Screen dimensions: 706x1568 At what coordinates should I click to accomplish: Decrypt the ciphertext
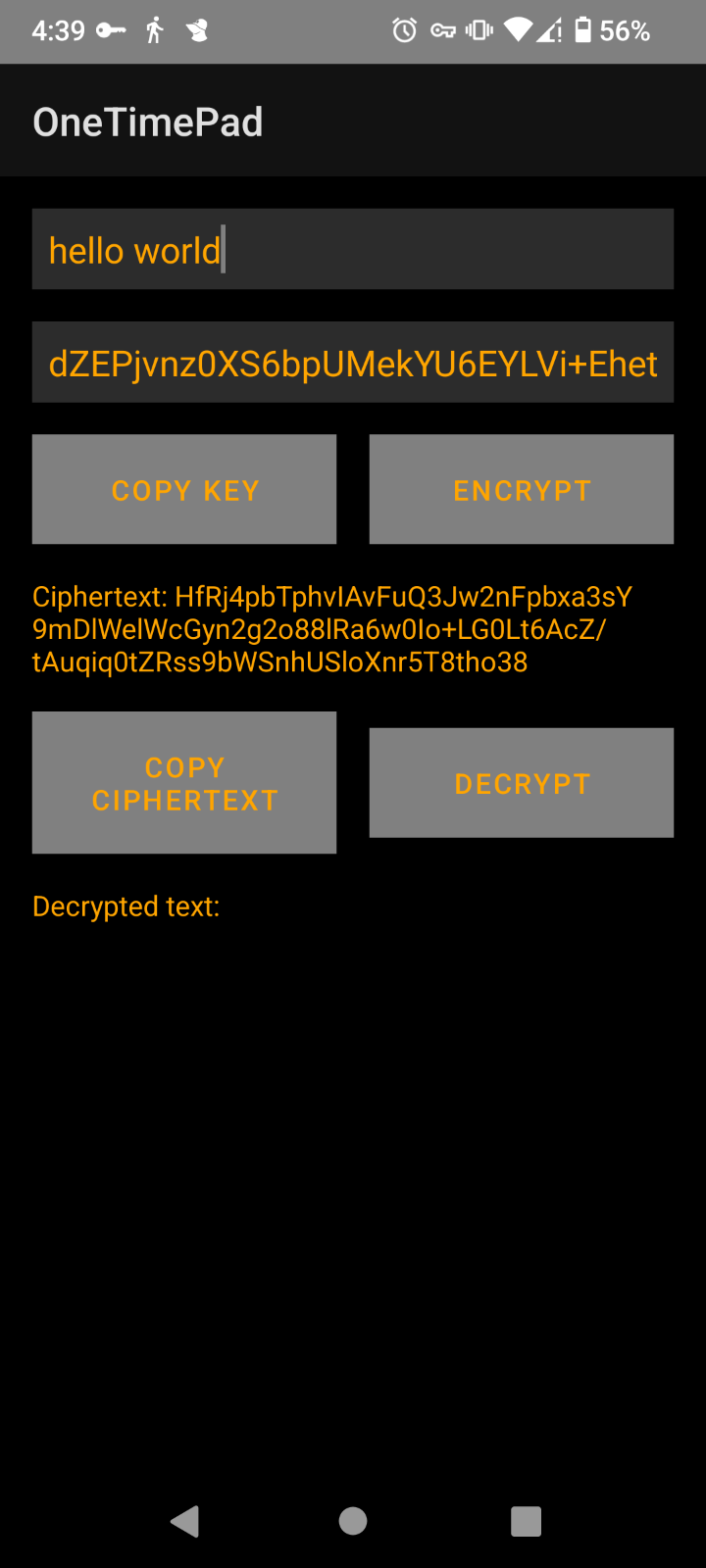click(x=522, y=783)
